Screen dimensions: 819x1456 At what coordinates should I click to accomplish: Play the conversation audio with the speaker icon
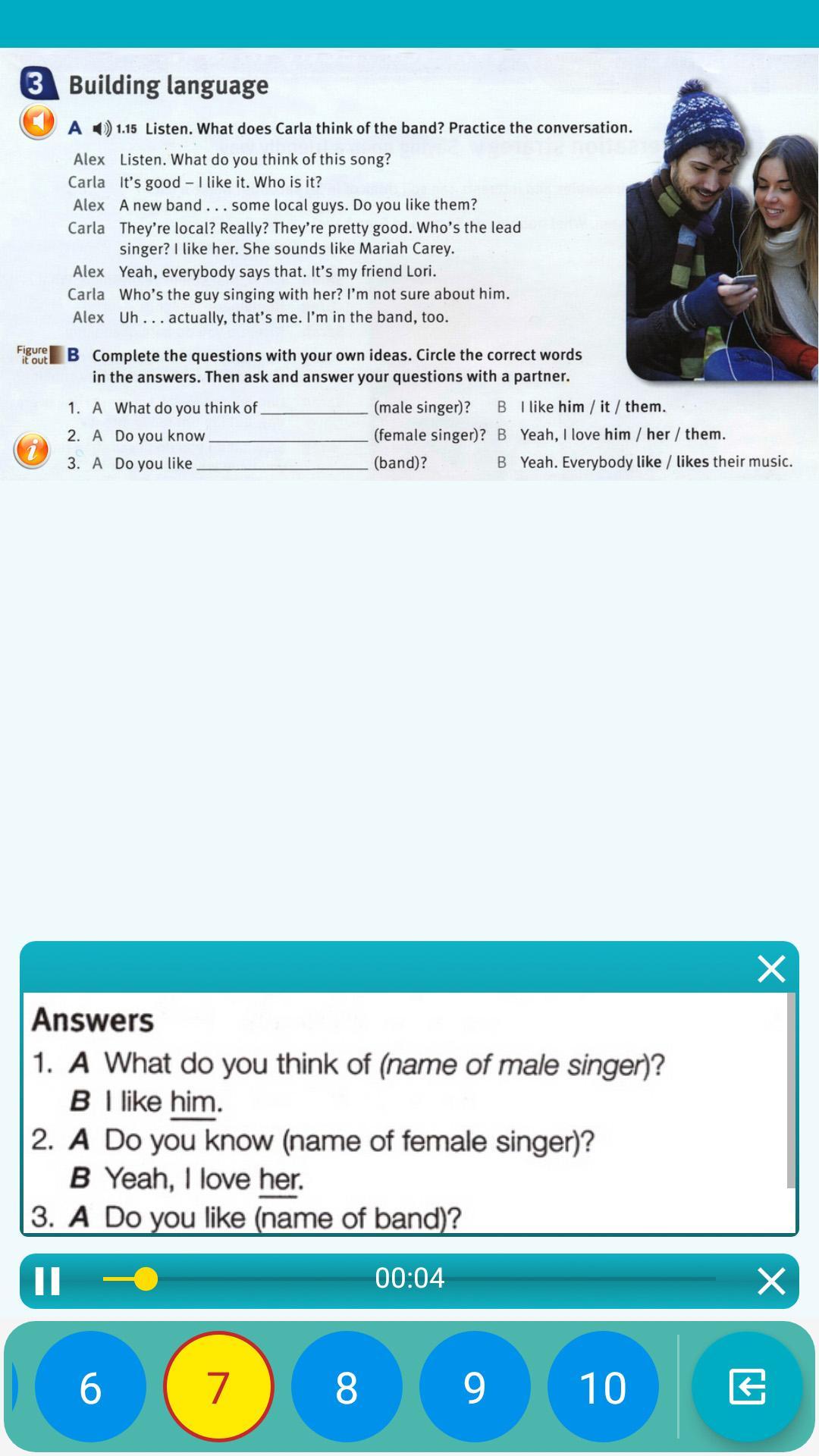(37, 121)
